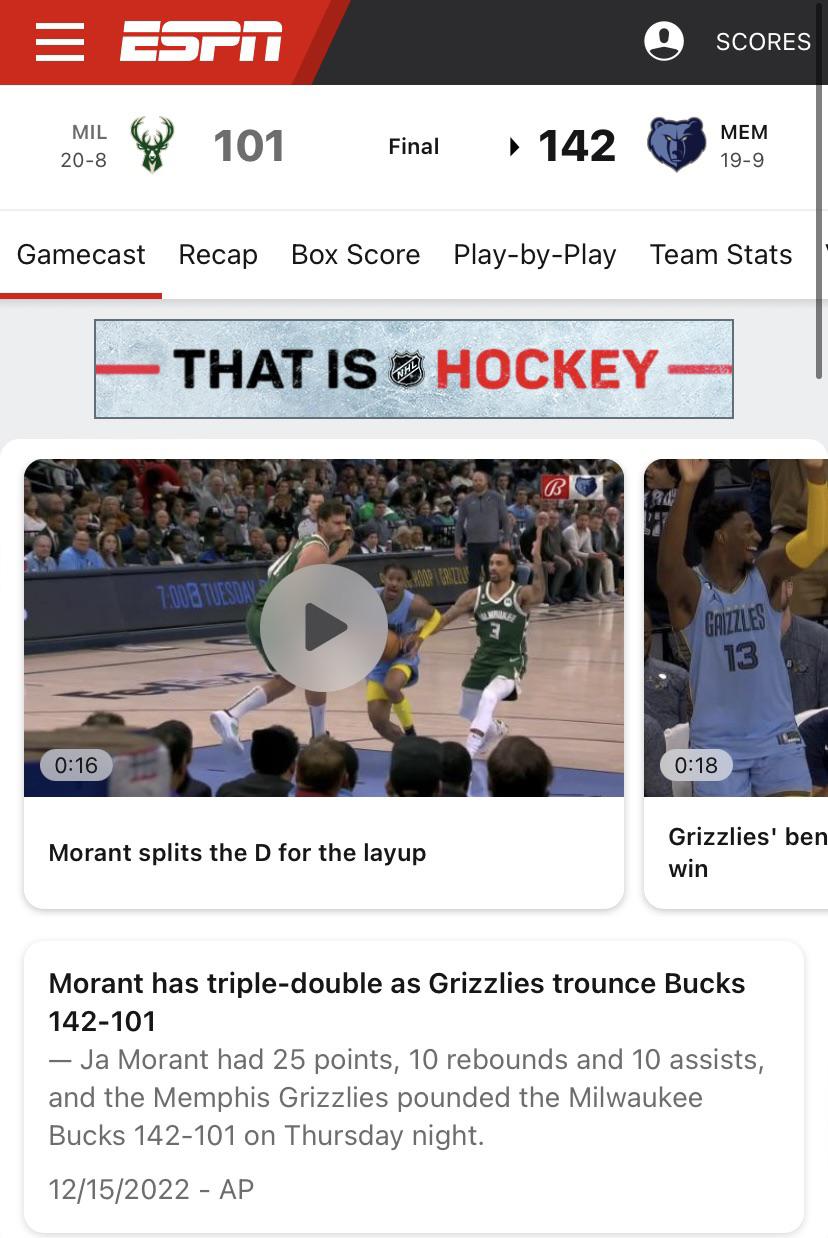Open the Memphis Grizzlies team page
Image resolution: width=828 pixels, height=1238 pixels.
coord(677,146)
